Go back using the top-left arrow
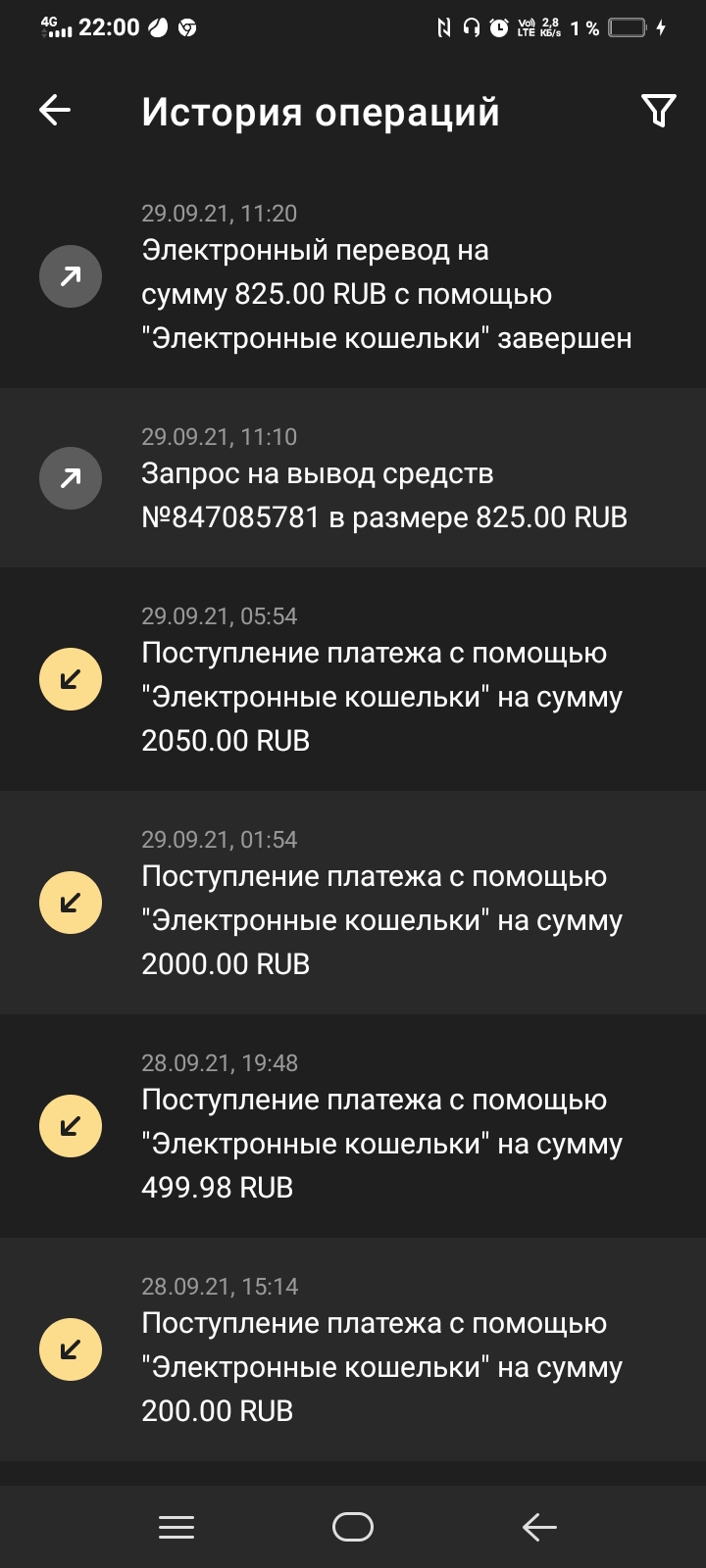706x1568 pixels. coord(55,111)
